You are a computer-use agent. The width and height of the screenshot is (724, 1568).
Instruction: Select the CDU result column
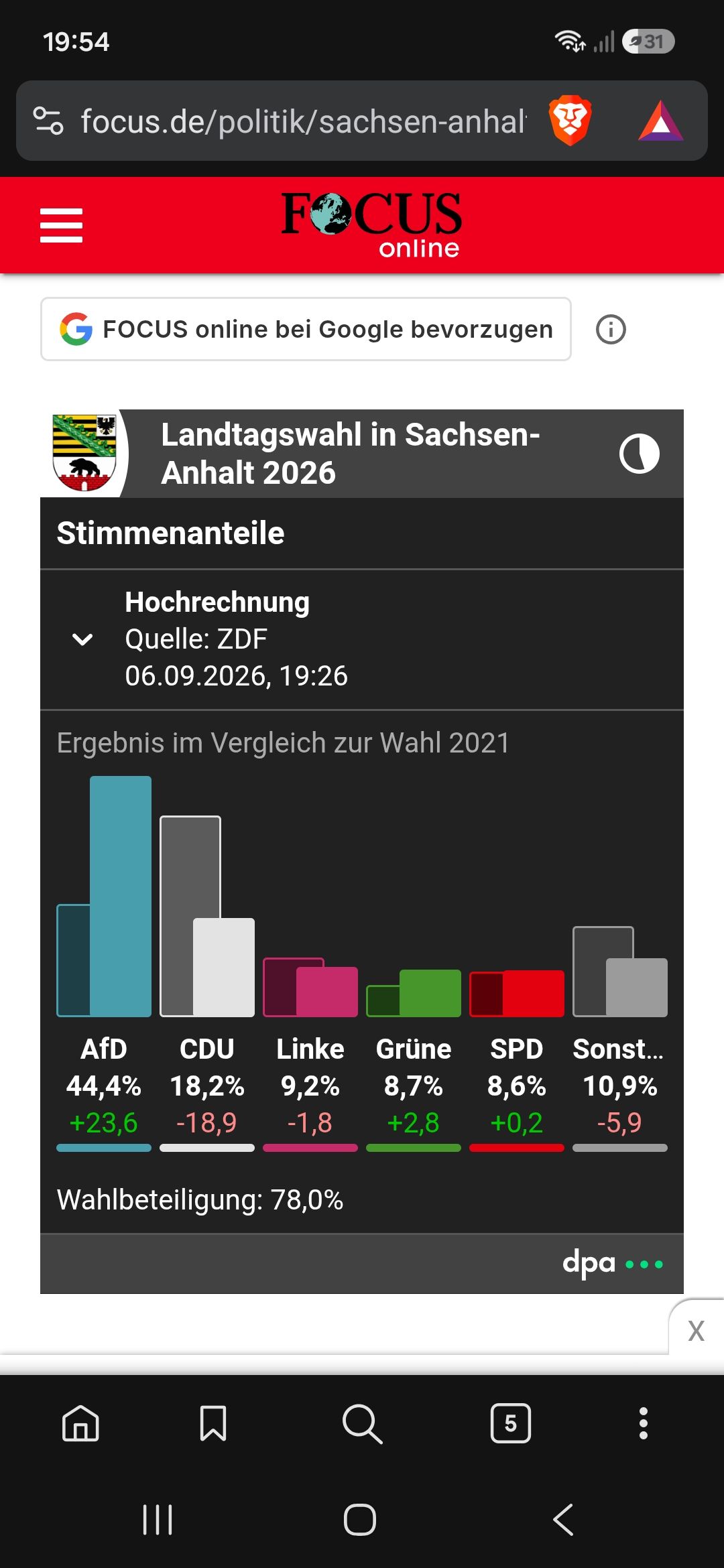click(x=207, y=982)
